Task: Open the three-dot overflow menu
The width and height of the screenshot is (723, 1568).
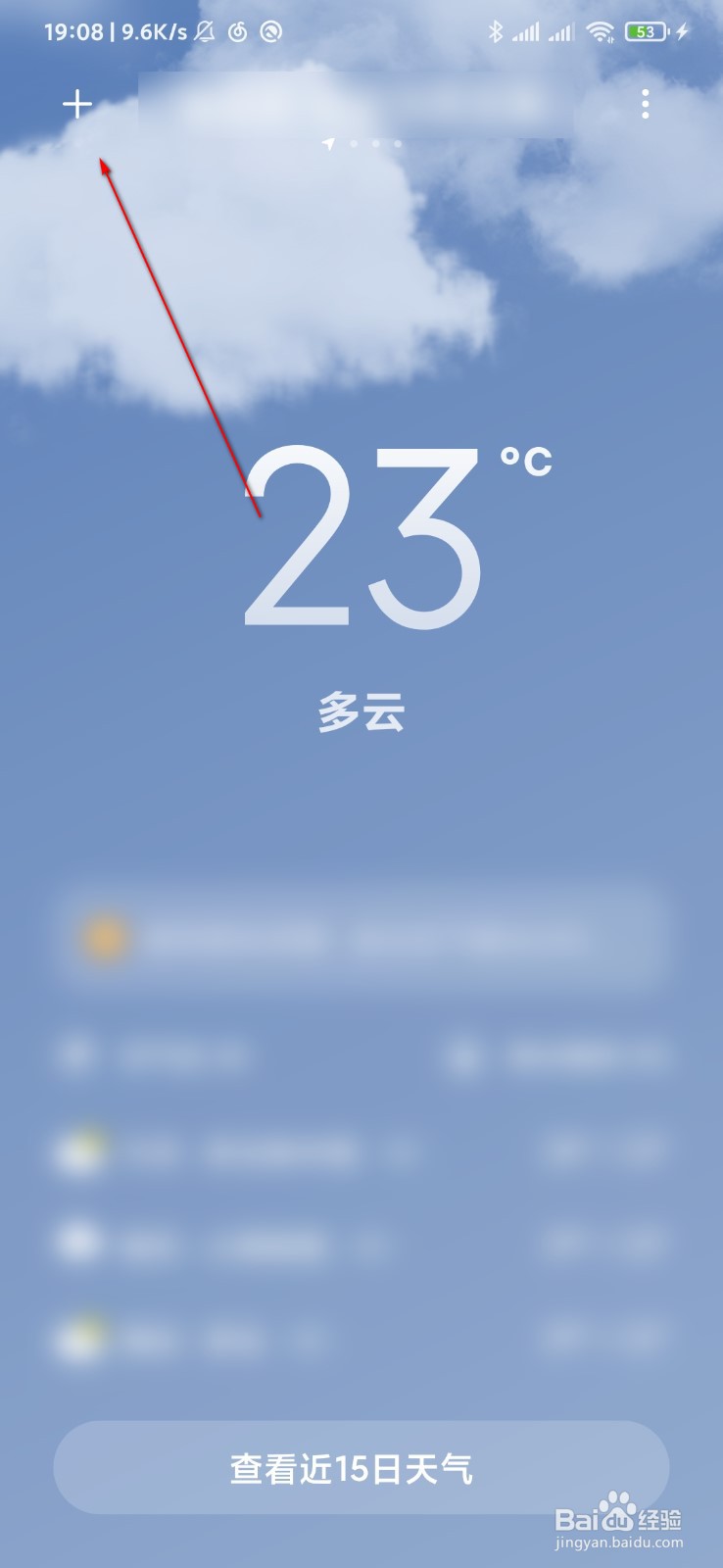Action: click(x=646, y=104)
